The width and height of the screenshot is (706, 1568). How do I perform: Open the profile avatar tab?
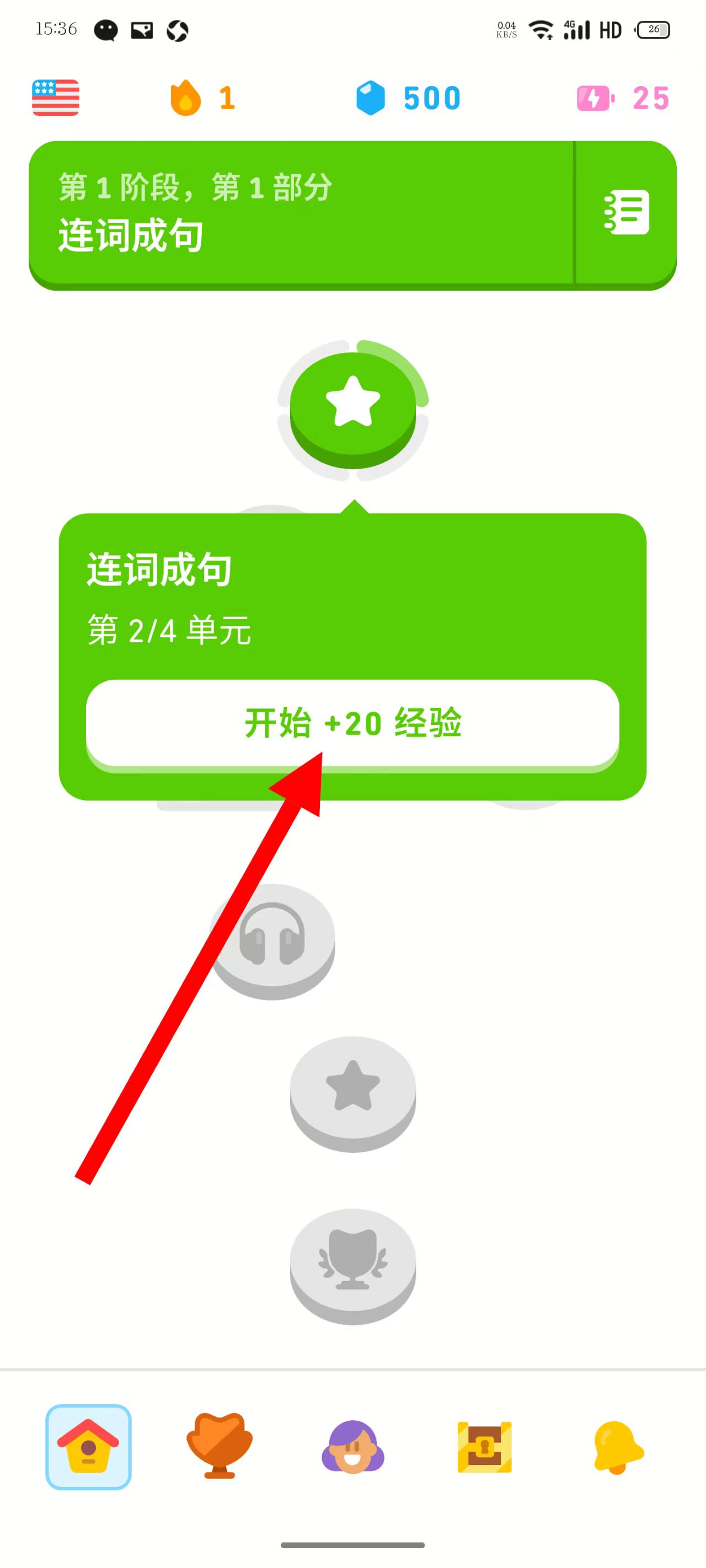click(x=352, y=1447)
